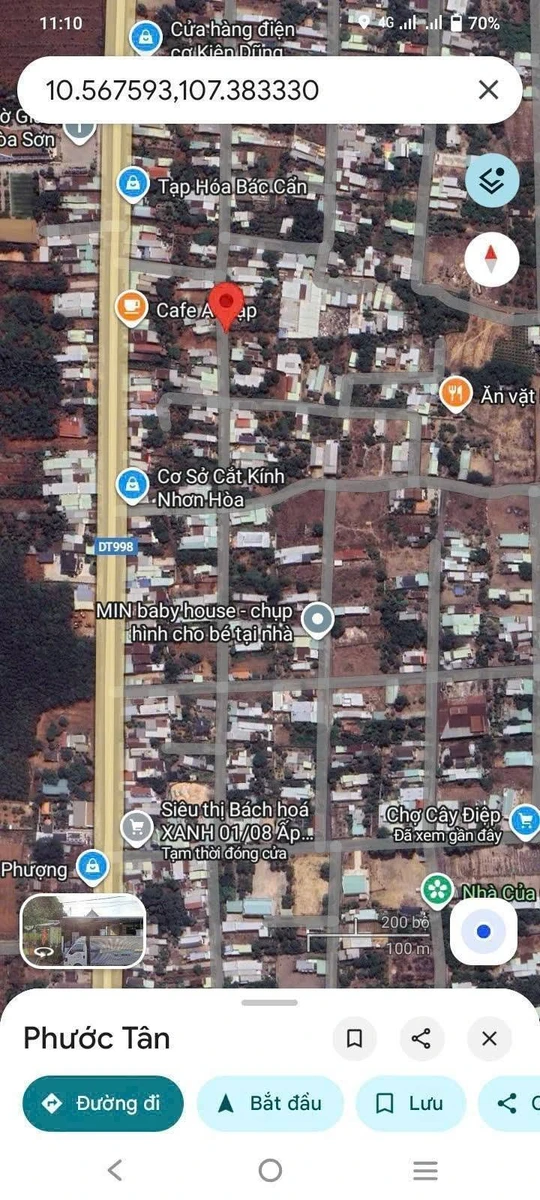Tap the Đường đi directions button
The image size is (540, 1200).
point(103,1103)
